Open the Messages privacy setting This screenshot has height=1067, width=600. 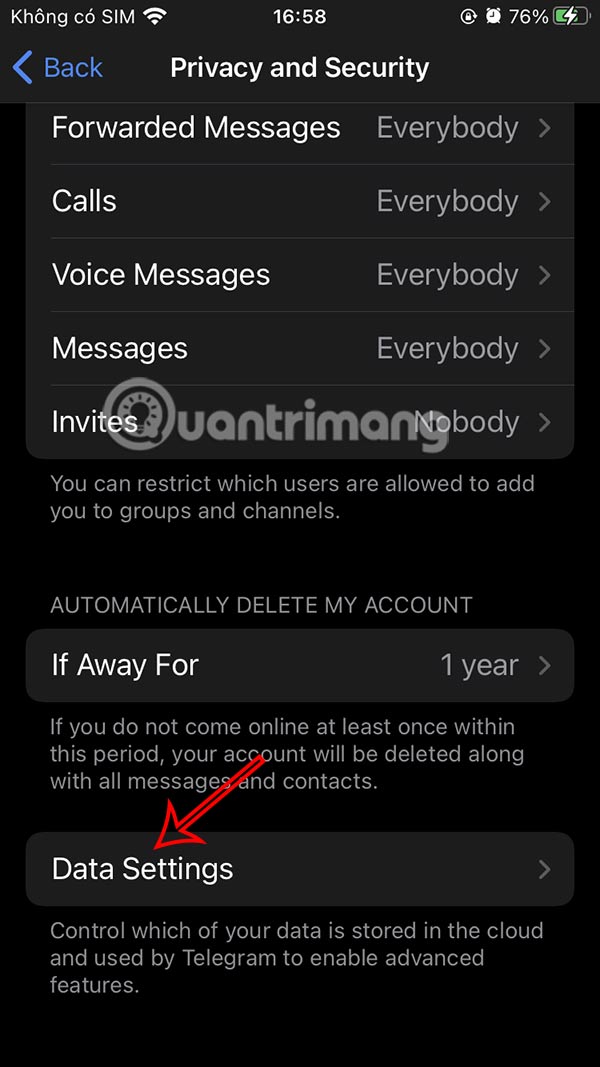click(x=300, y=348)
